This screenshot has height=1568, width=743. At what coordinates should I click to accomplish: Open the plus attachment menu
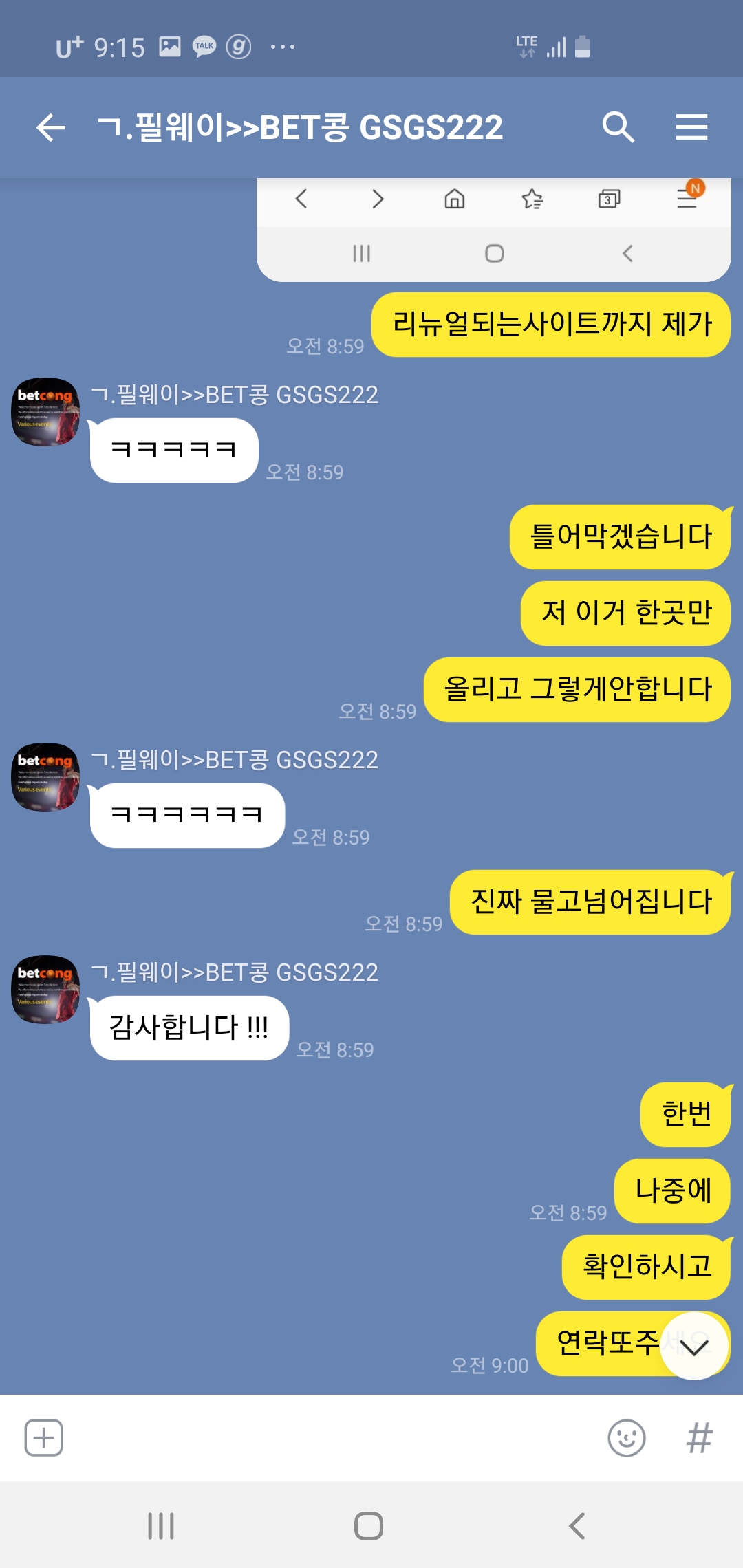(44, 1437)
